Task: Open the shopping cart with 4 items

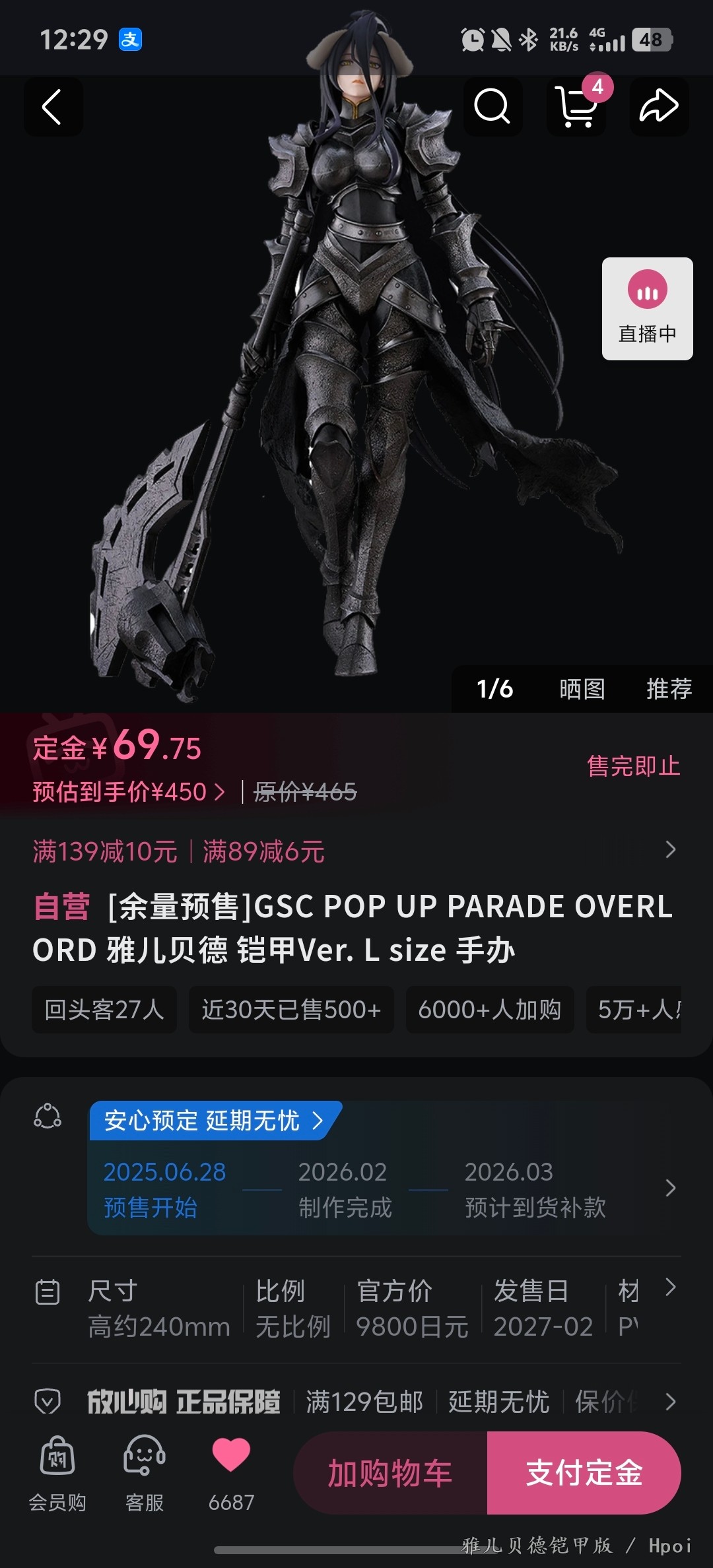Action: [576, 107]
